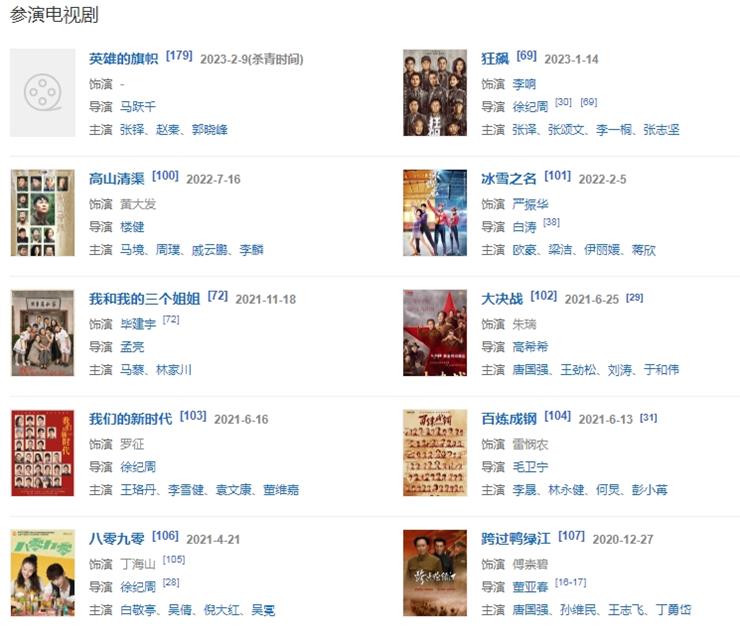
Task: Open director 马跃千's page
Action: [138, 106]
